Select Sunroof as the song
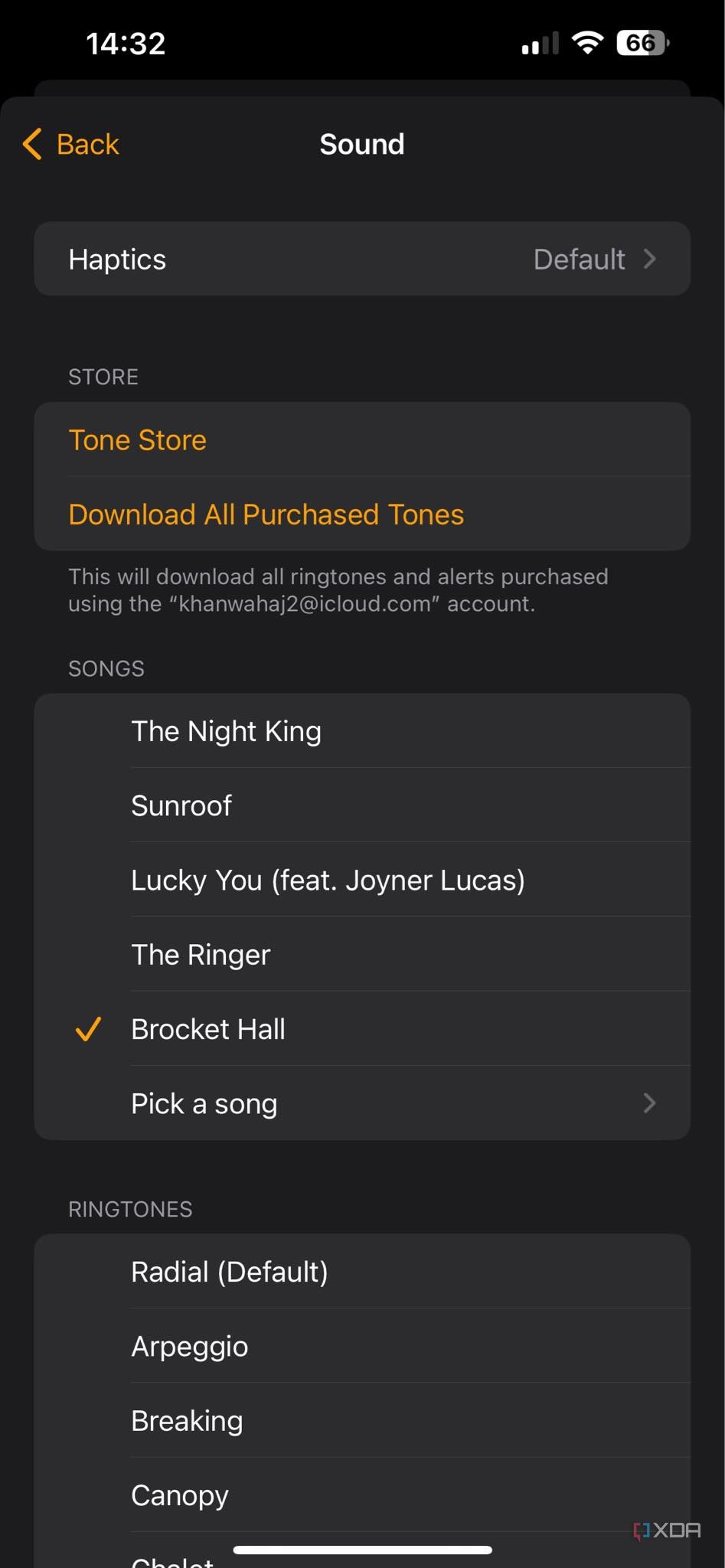The height and width of the screenshot is (1568, 725). pos(181,805)
